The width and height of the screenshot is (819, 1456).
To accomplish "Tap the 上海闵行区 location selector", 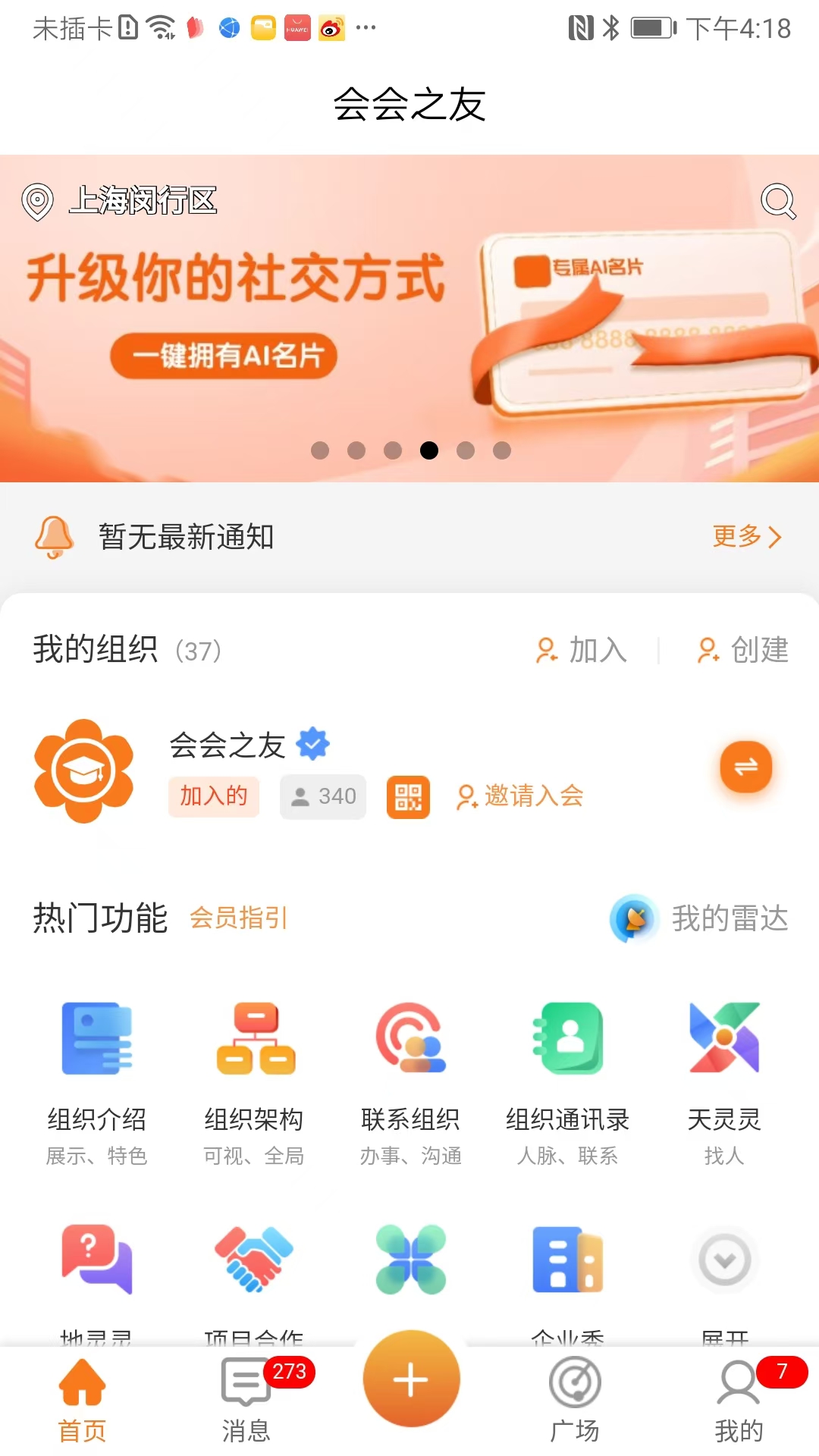I will 121,202.
